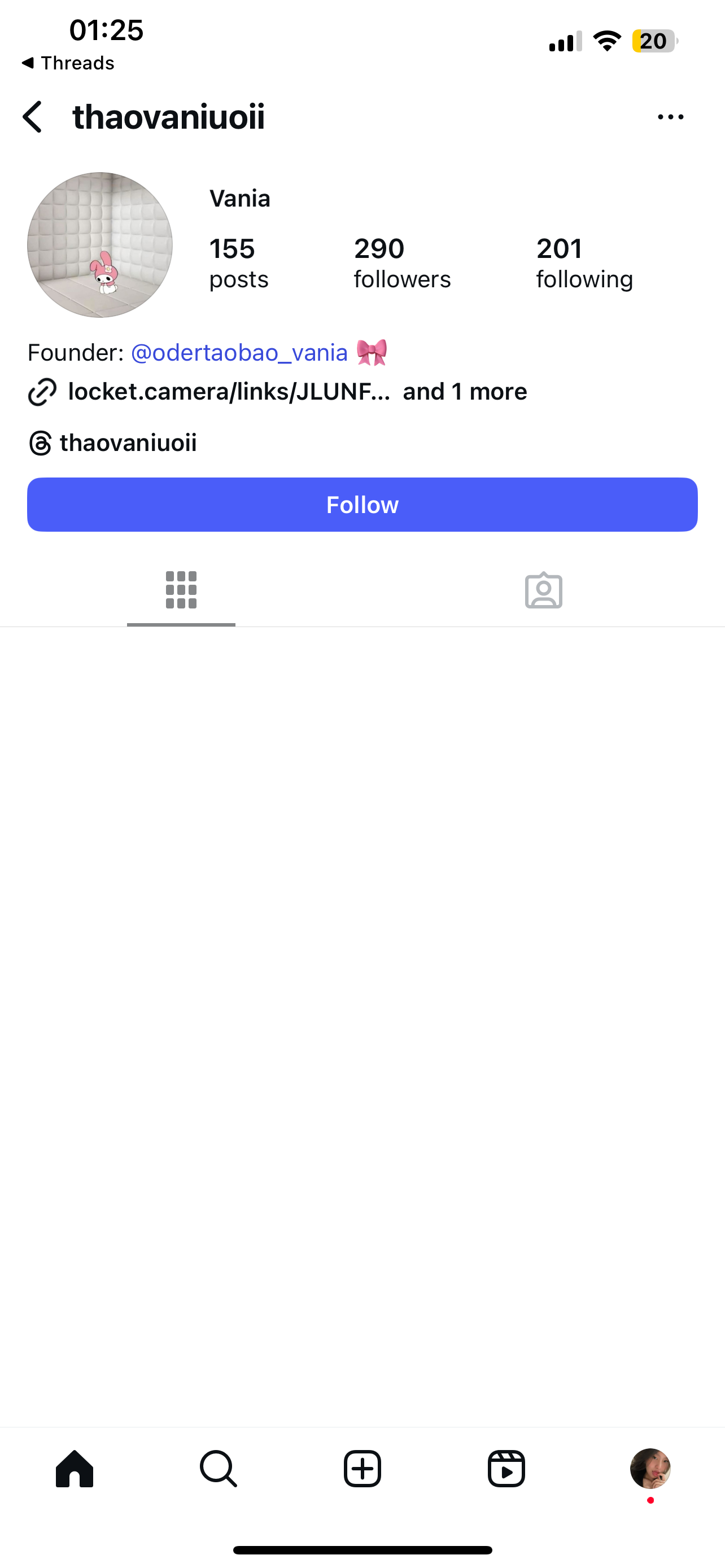The height and width of the screenshot is (1568, 725).
Task: Open the locket.camera link
Action: (x=228, y=391)
